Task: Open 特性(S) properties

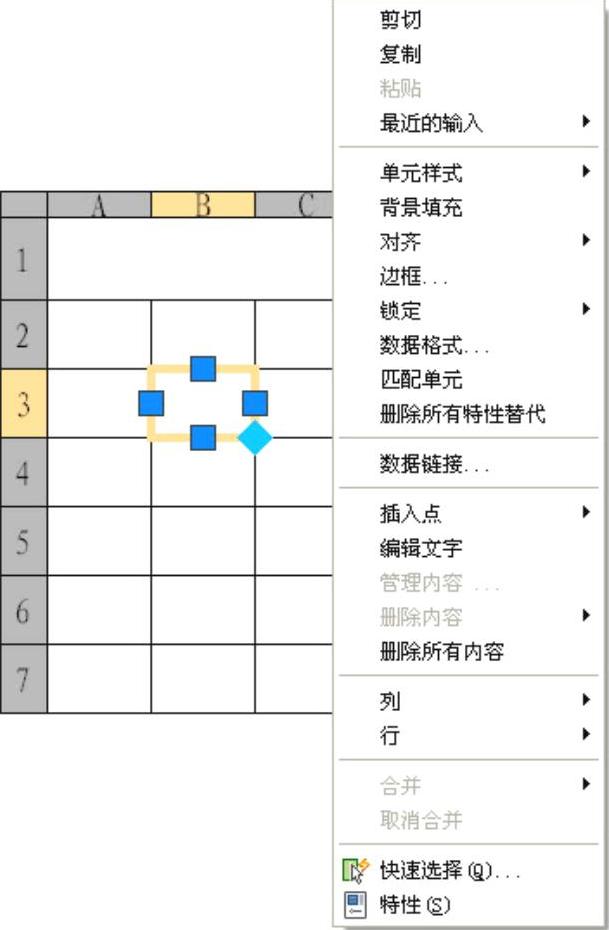Action: (415, 905)
